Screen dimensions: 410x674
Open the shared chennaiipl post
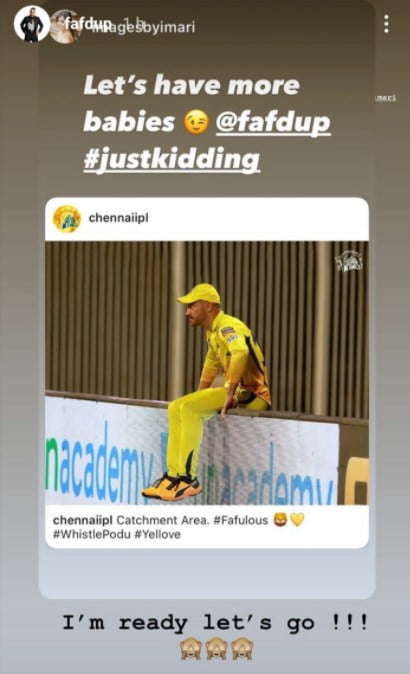pos(207,373)
